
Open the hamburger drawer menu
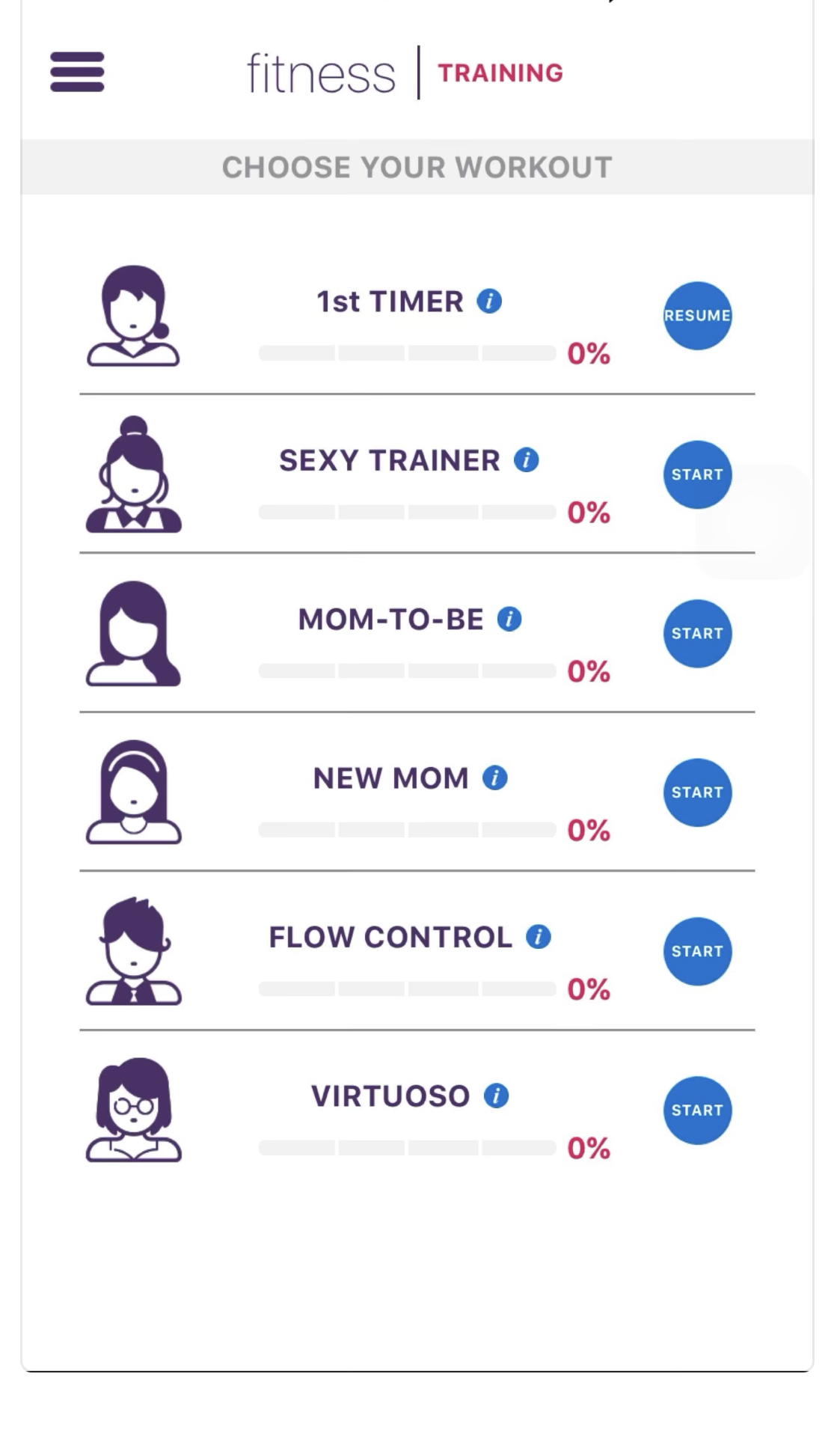coord(77,72)
